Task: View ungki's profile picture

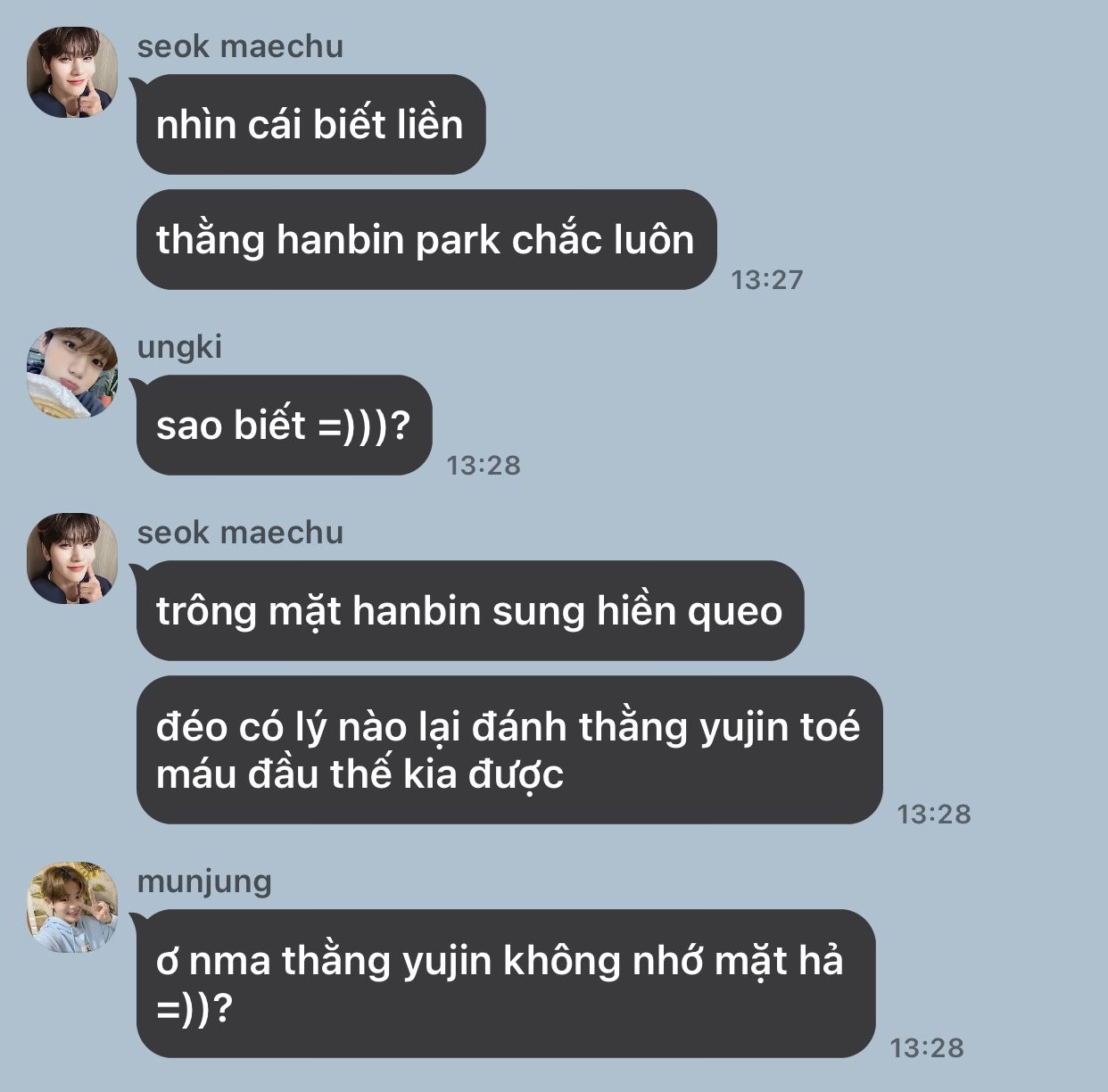Action: [72, 373]
